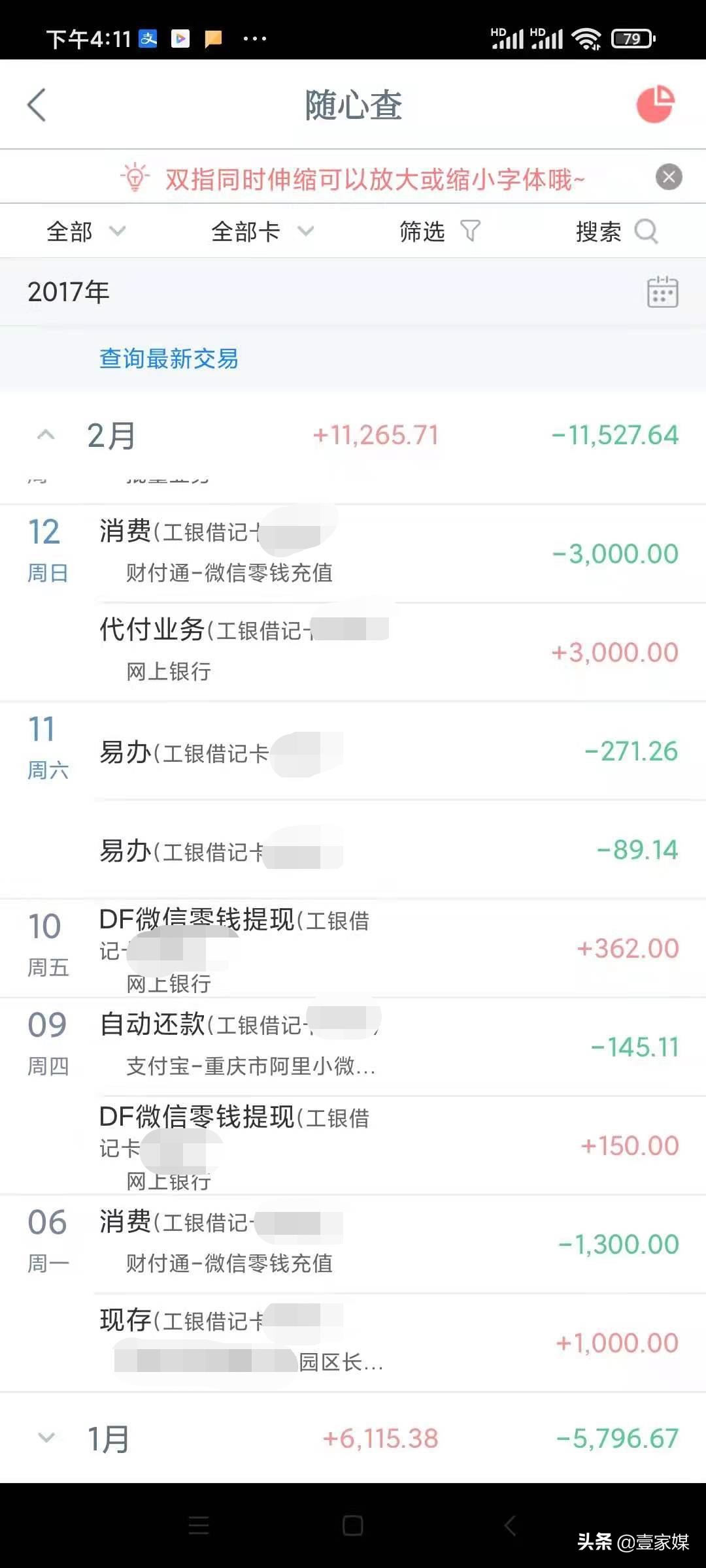706x1568 pixels.
Task: Collapse the 2月 monthly section
Action: click(46, 434)
